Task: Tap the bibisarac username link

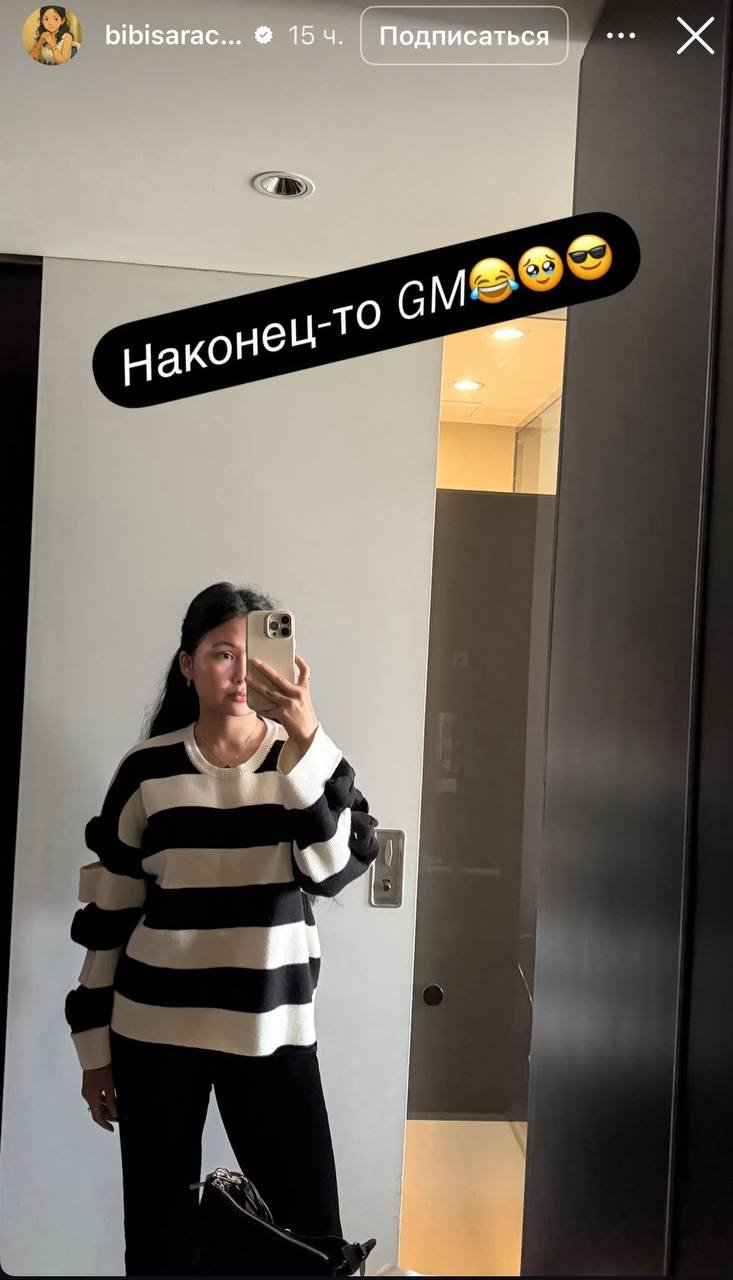Action: point(173,36)
